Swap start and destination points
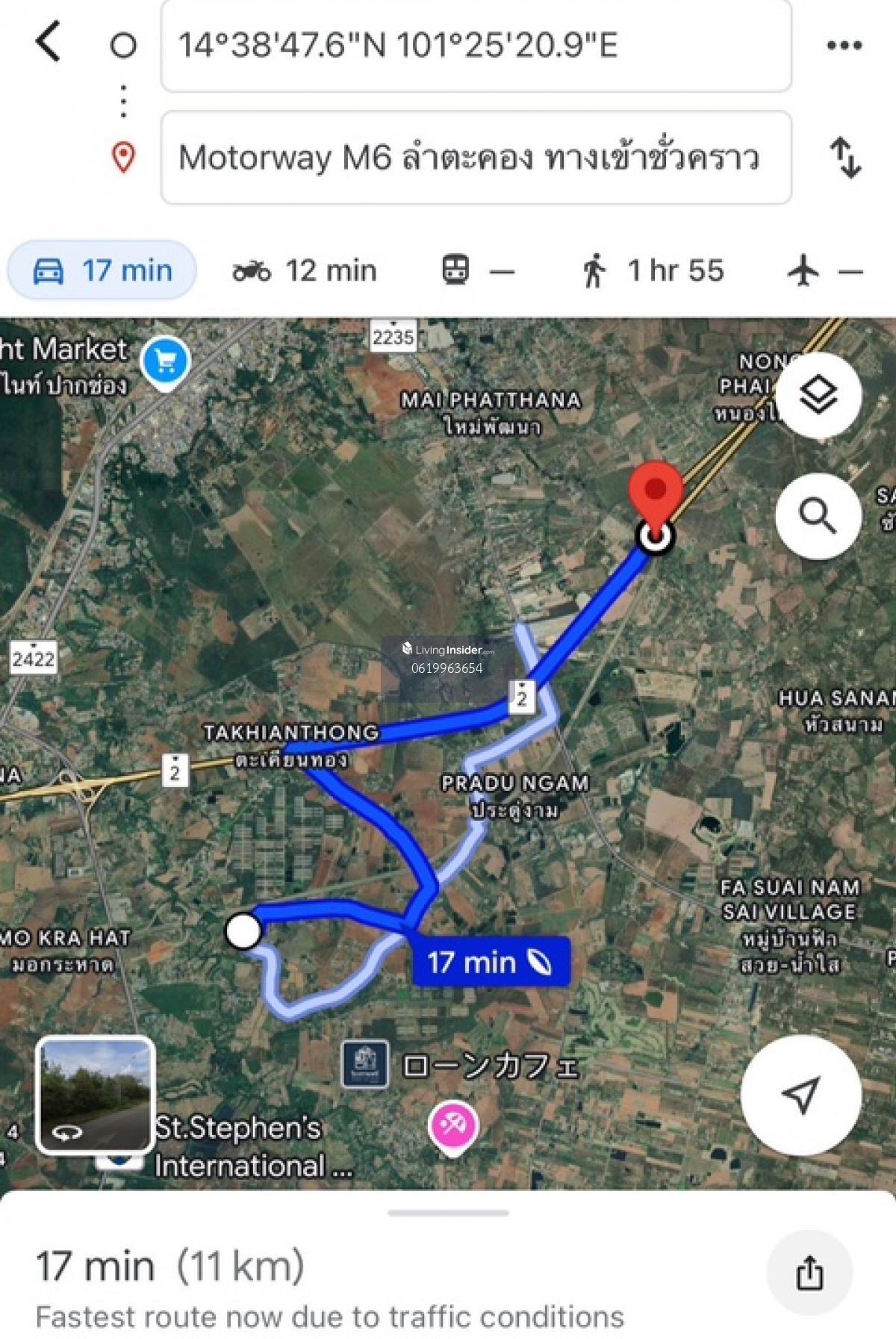 pyautogui.click(x=846, y=158)
